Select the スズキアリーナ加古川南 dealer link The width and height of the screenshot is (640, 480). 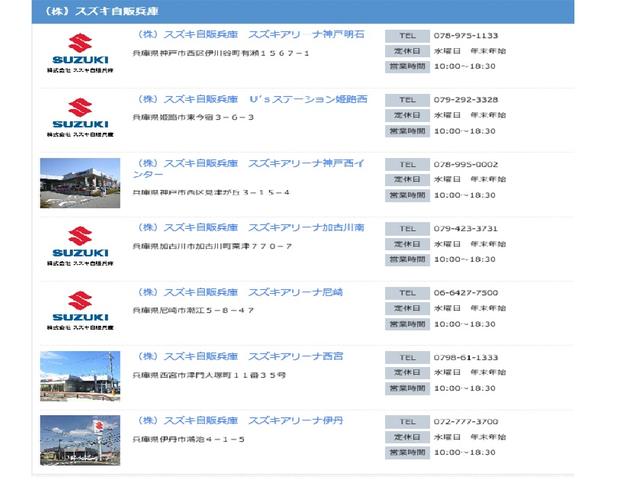(x=250, y=228)
